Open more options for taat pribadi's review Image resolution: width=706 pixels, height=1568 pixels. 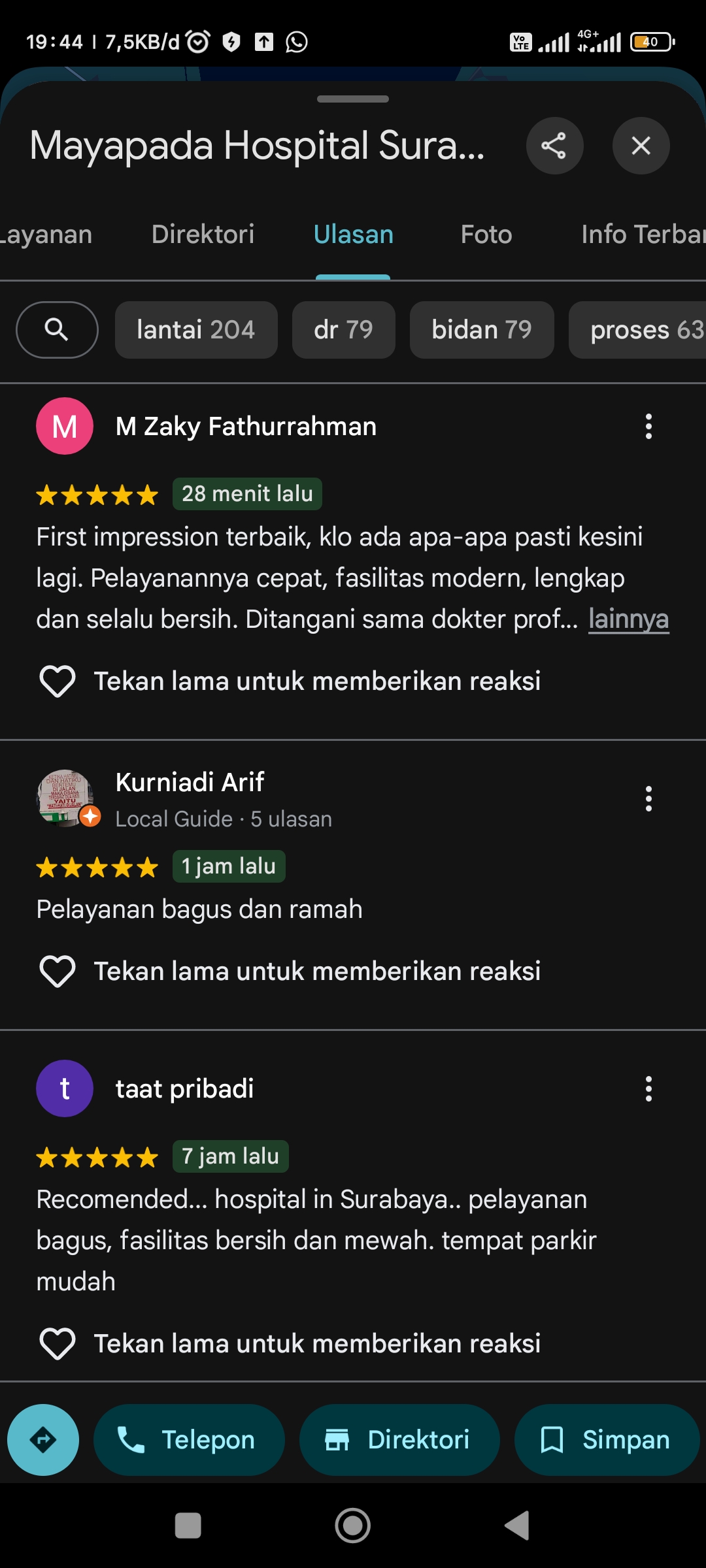click(648, 1089)
